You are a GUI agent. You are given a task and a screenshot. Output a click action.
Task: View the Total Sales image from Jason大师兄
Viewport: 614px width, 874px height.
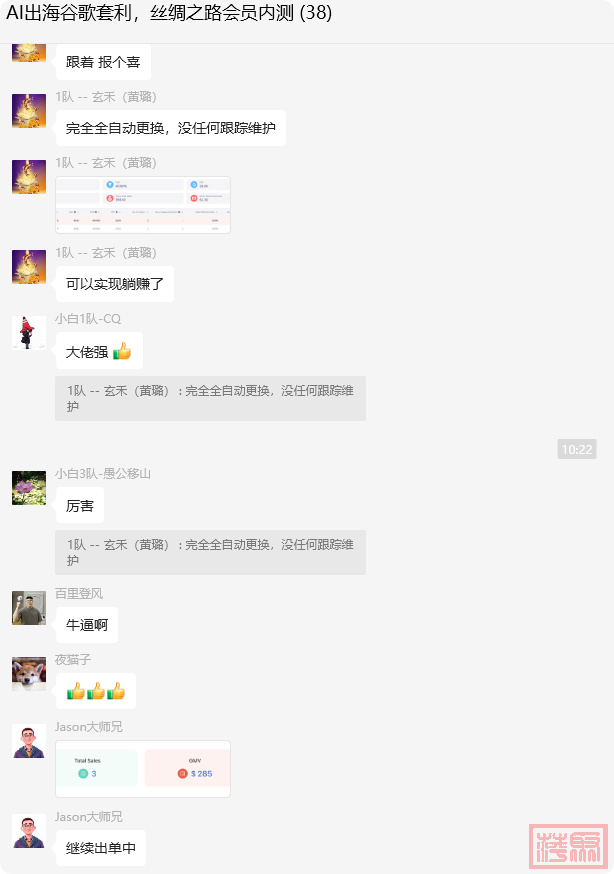tap(143, 768)
